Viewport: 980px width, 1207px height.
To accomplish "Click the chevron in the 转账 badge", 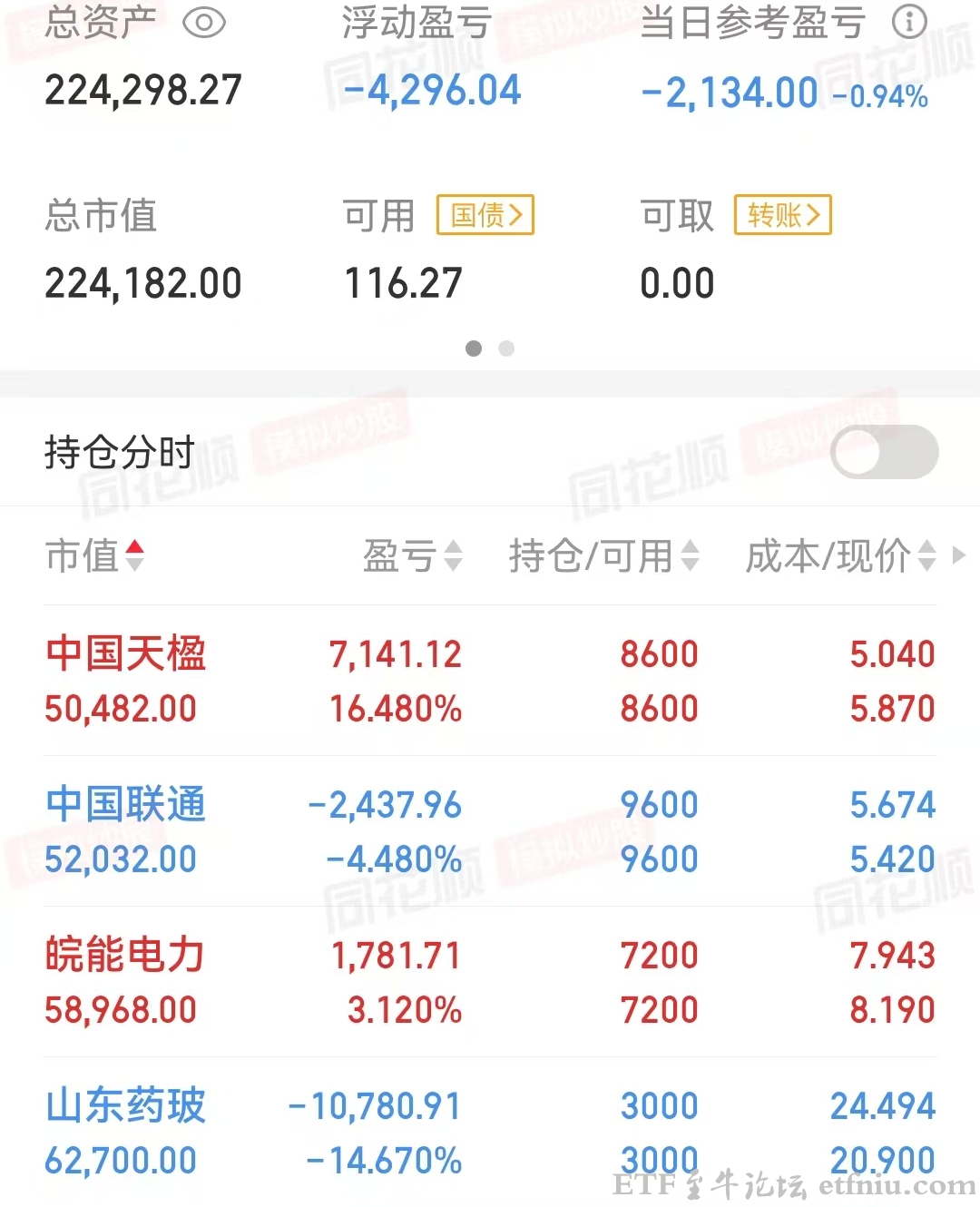I will pyautogui.click(x=815, y=214).
